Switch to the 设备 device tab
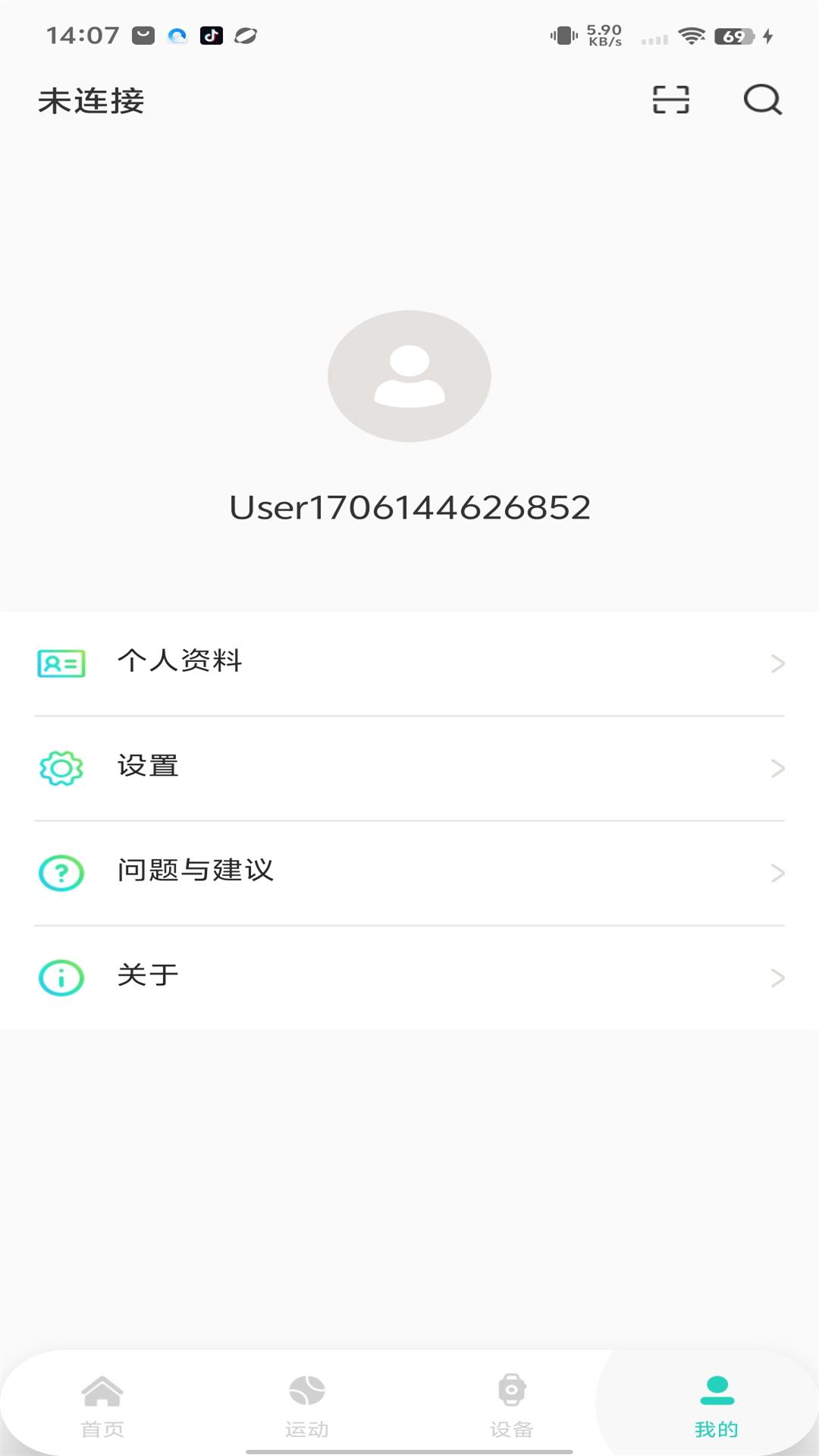 coord(512,1405)
